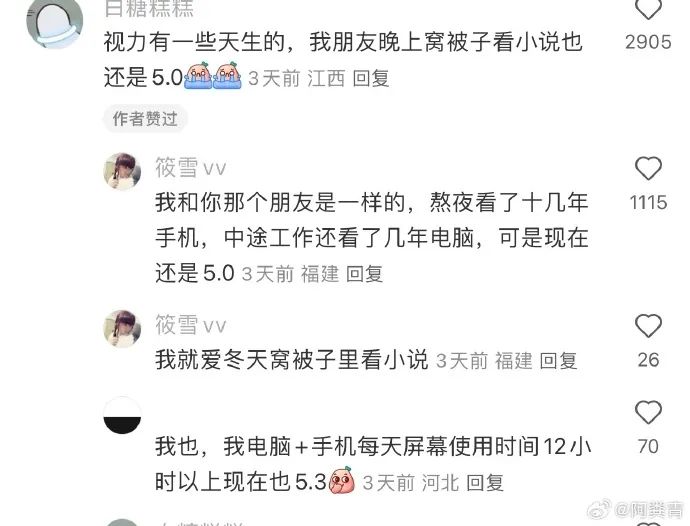Open 筱雪vv's avatar on the 1115-like comment
The width and height of the screenshot is (690, 526).
click(123, 171)
